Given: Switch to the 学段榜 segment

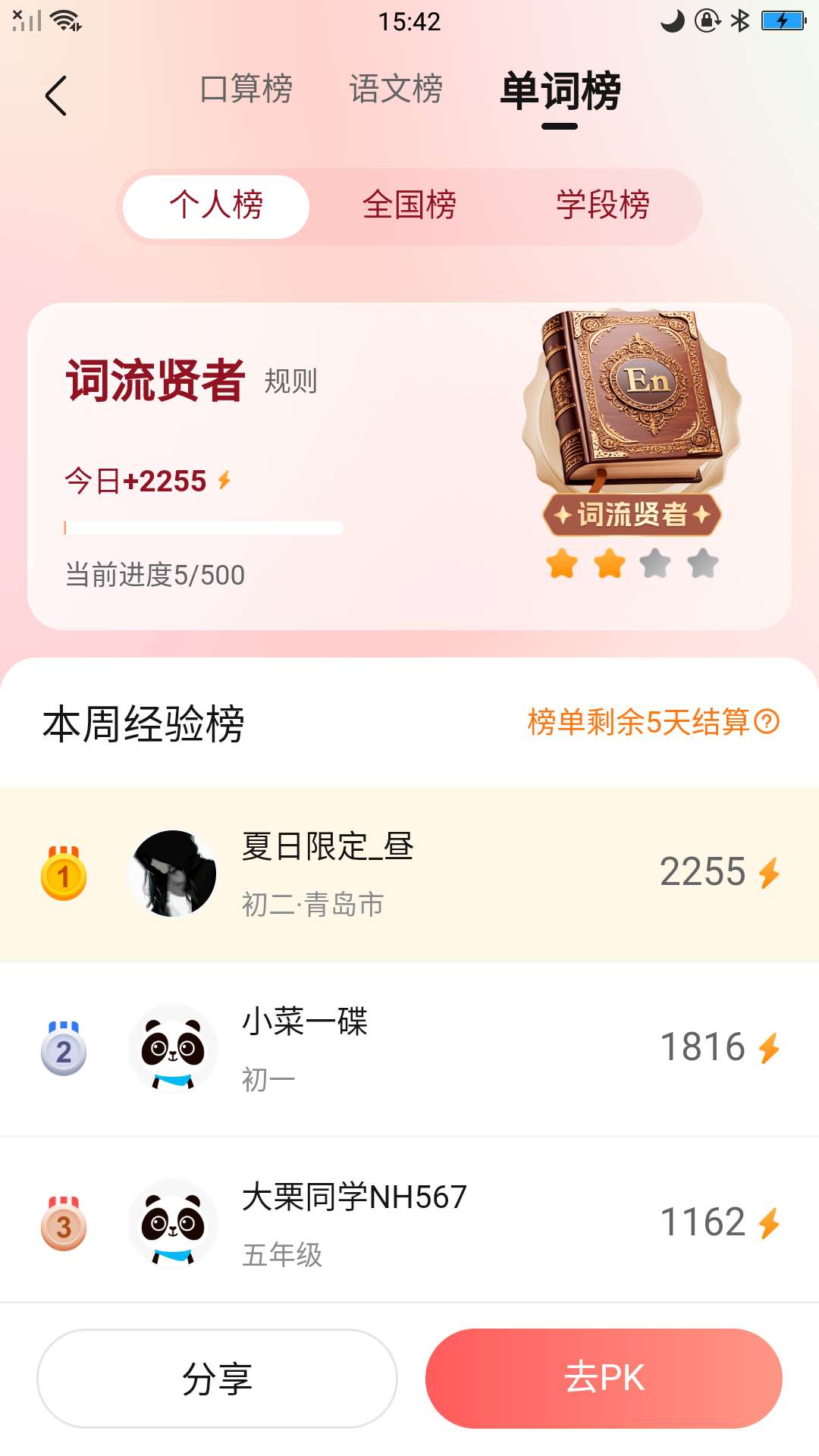Looking at the screenshot, I should point(603,206).
